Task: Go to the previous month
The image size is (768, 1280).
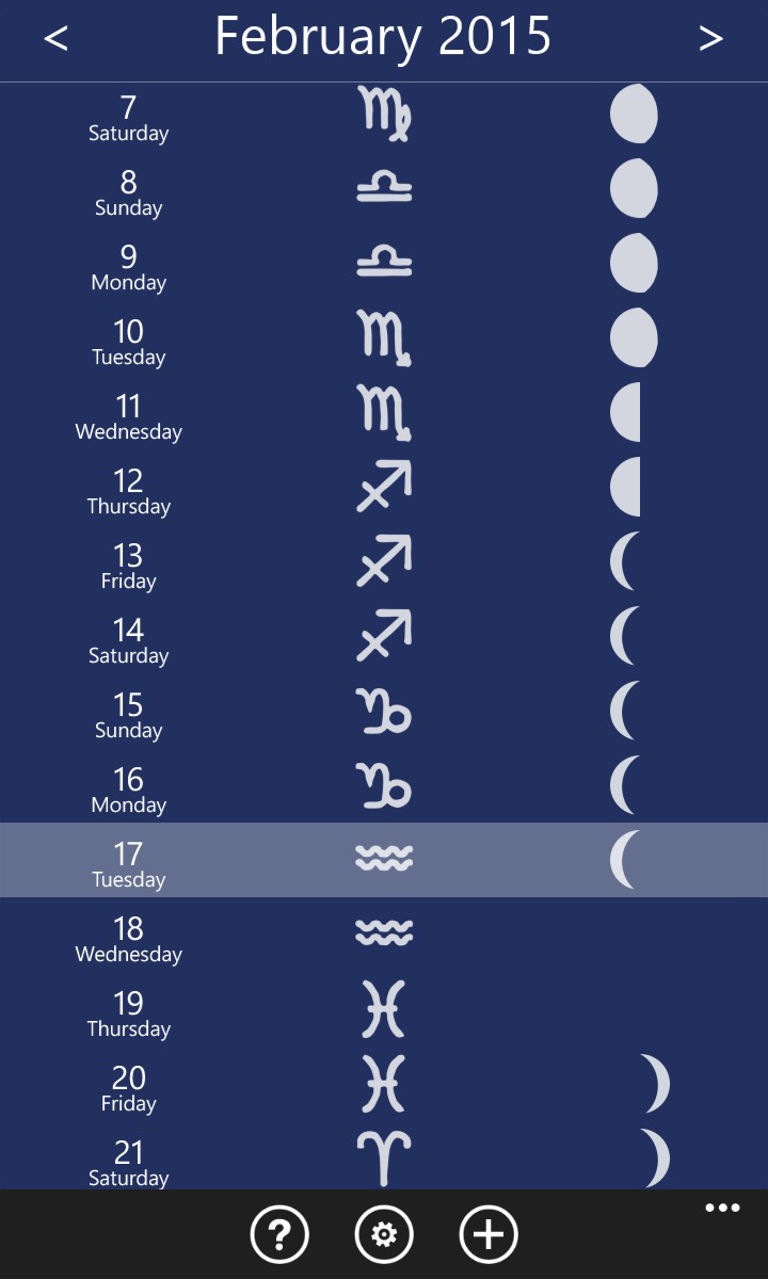Action: [x=56, y=38]
